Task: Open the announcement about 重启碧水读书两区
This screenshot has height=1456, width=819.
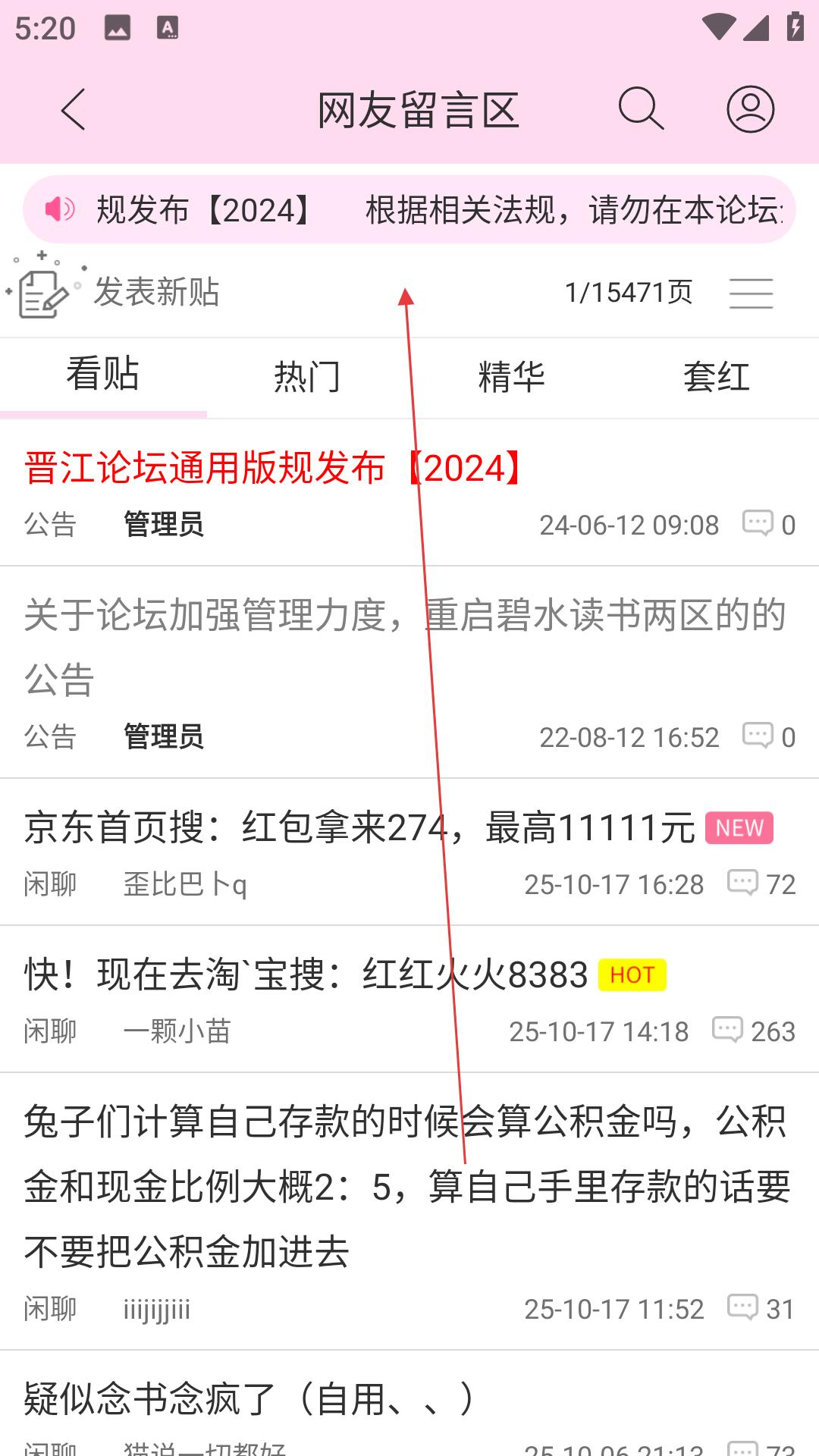Action: pos(404,645)
